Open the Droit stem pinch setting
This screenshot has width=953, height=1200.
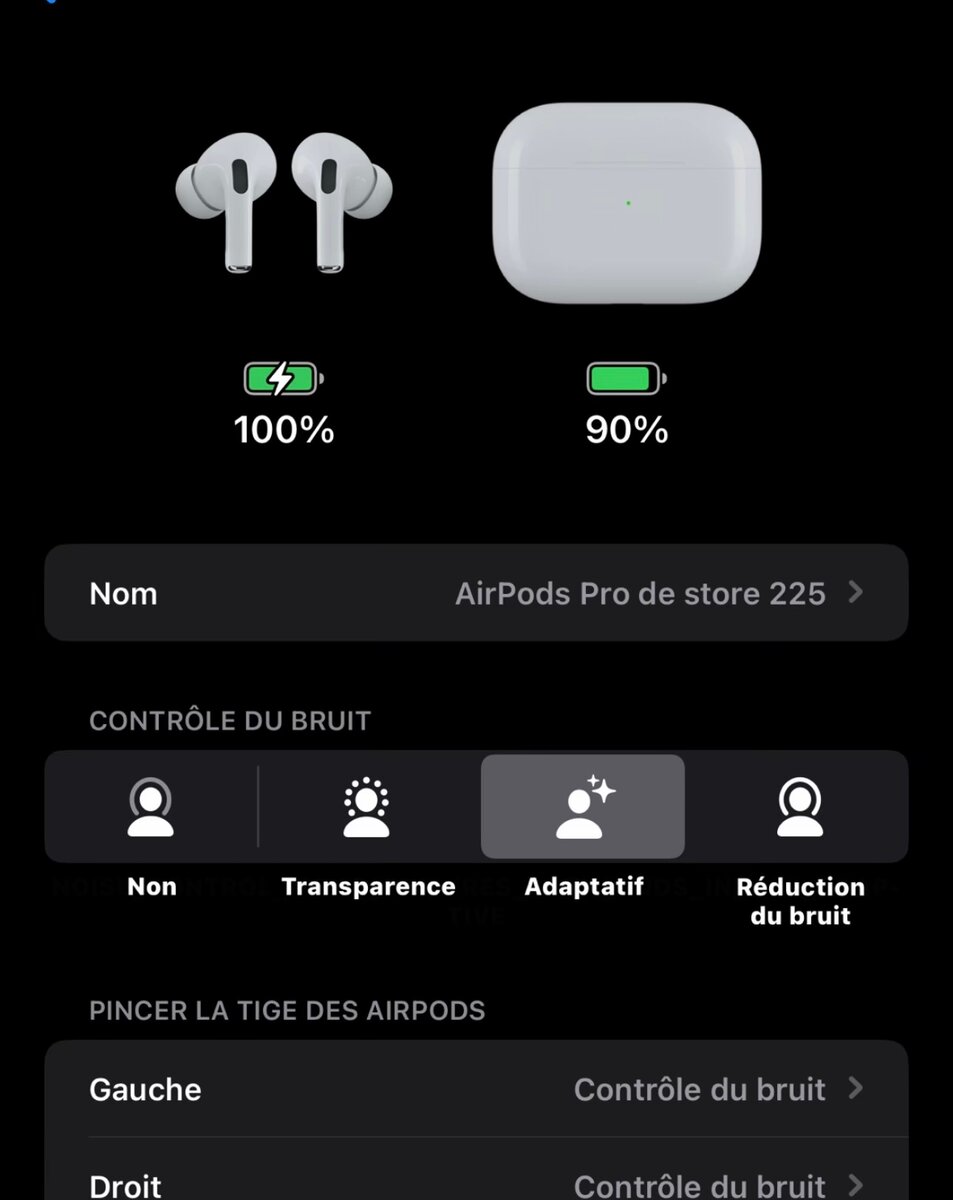pos(476,1185)
